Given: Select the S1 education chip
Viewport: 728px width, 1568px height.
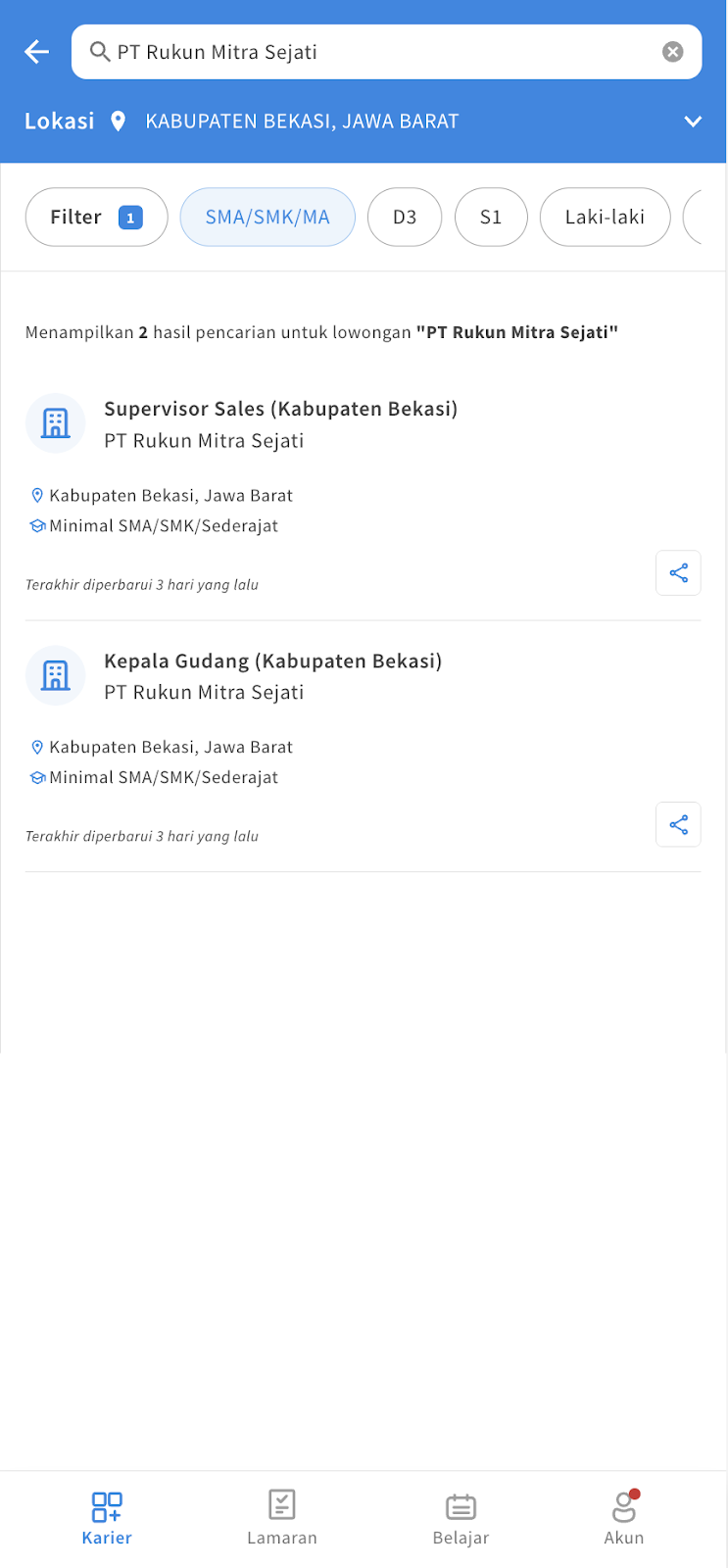Looking at the screenshot, I should (491, 217).
